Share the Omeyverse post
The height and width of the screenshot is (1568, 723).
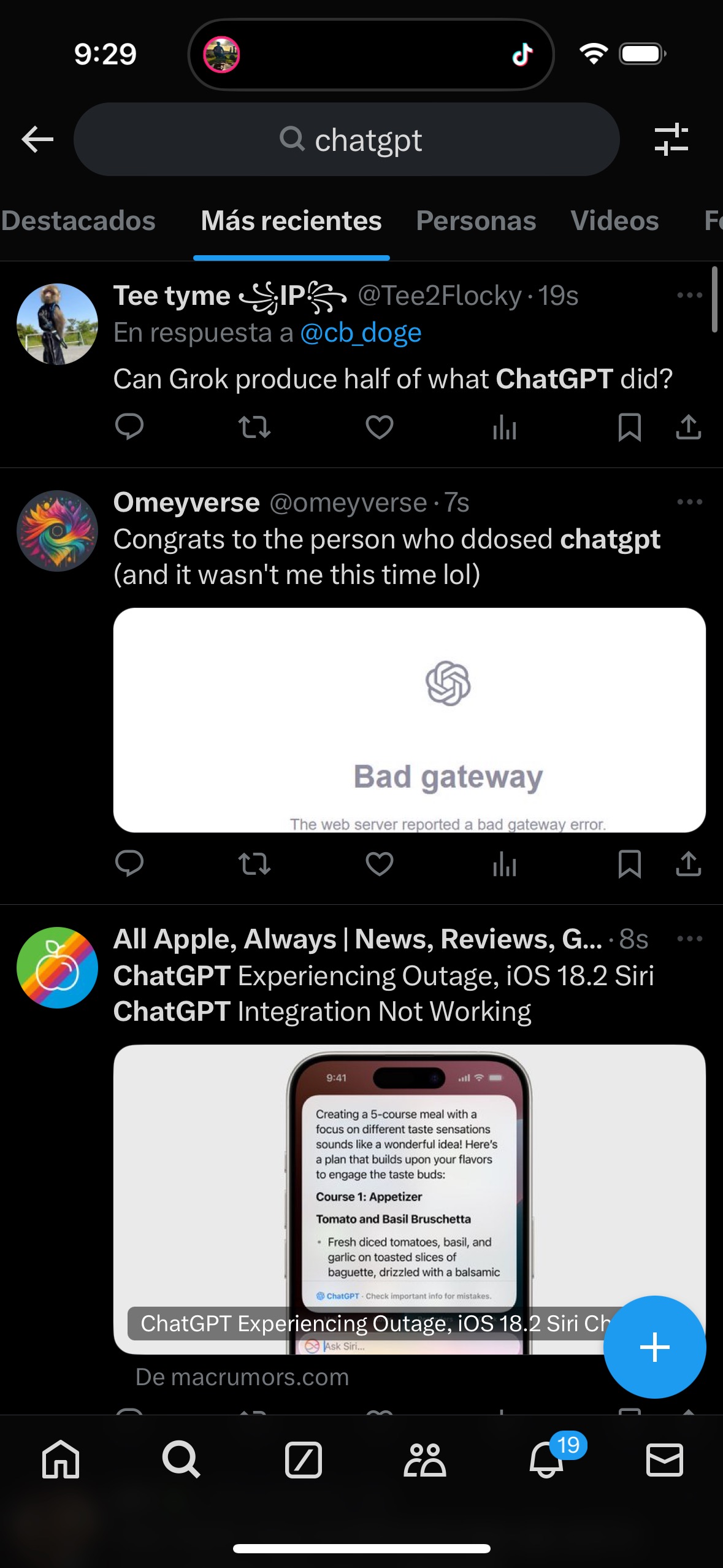(x=688, y=864)
